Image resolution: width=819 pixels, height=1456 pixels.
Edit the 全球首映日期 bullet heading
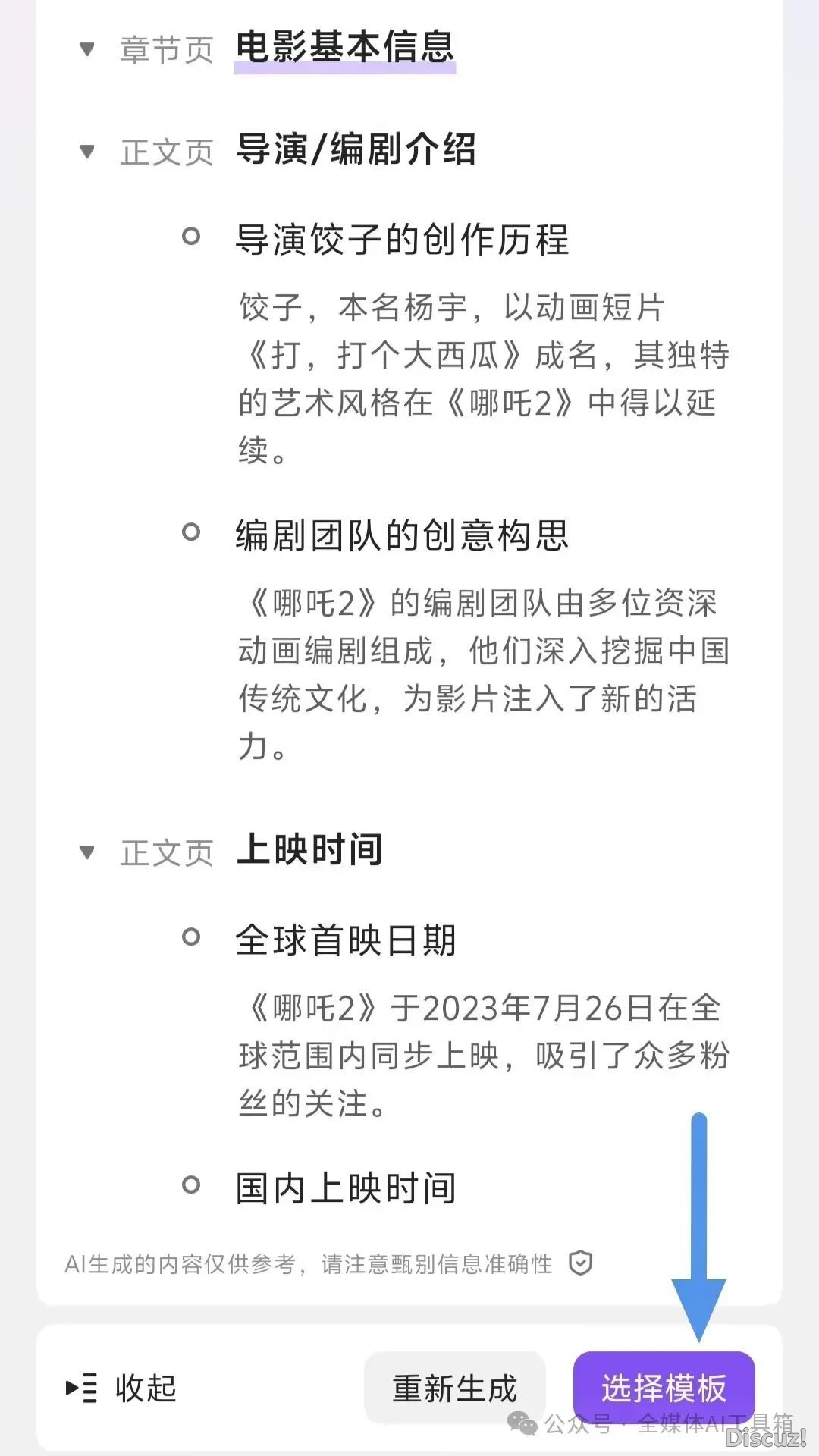click(346, 940)
